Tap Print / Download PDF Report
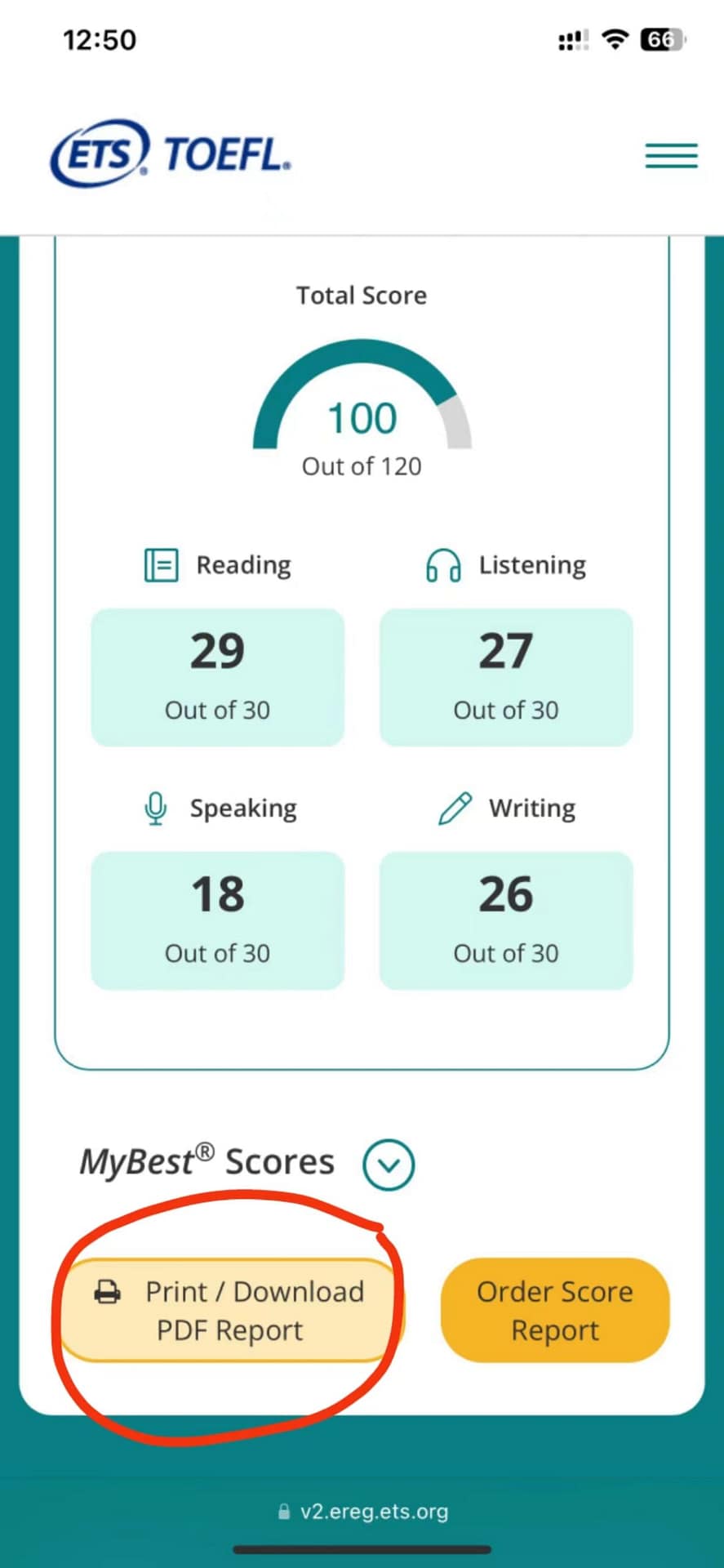This screenshot has width=724, height=1568. [x=230, y=1311]
